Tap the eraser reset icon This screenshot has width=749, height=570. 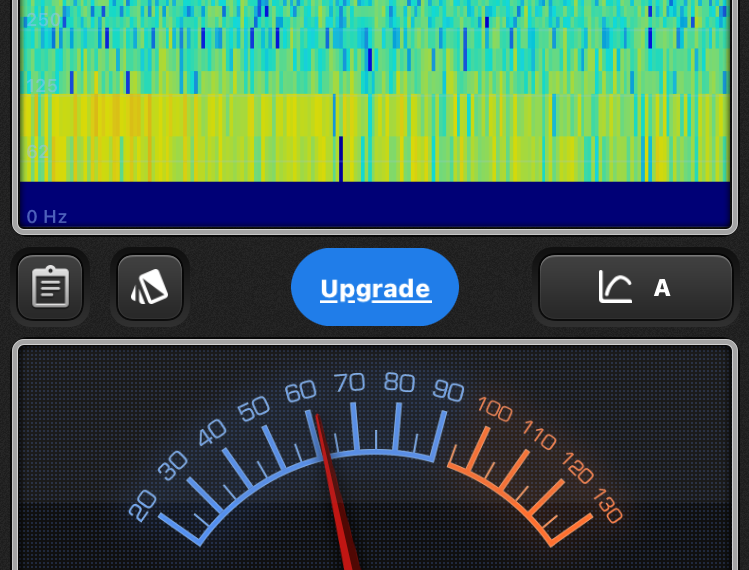point(150,288)
